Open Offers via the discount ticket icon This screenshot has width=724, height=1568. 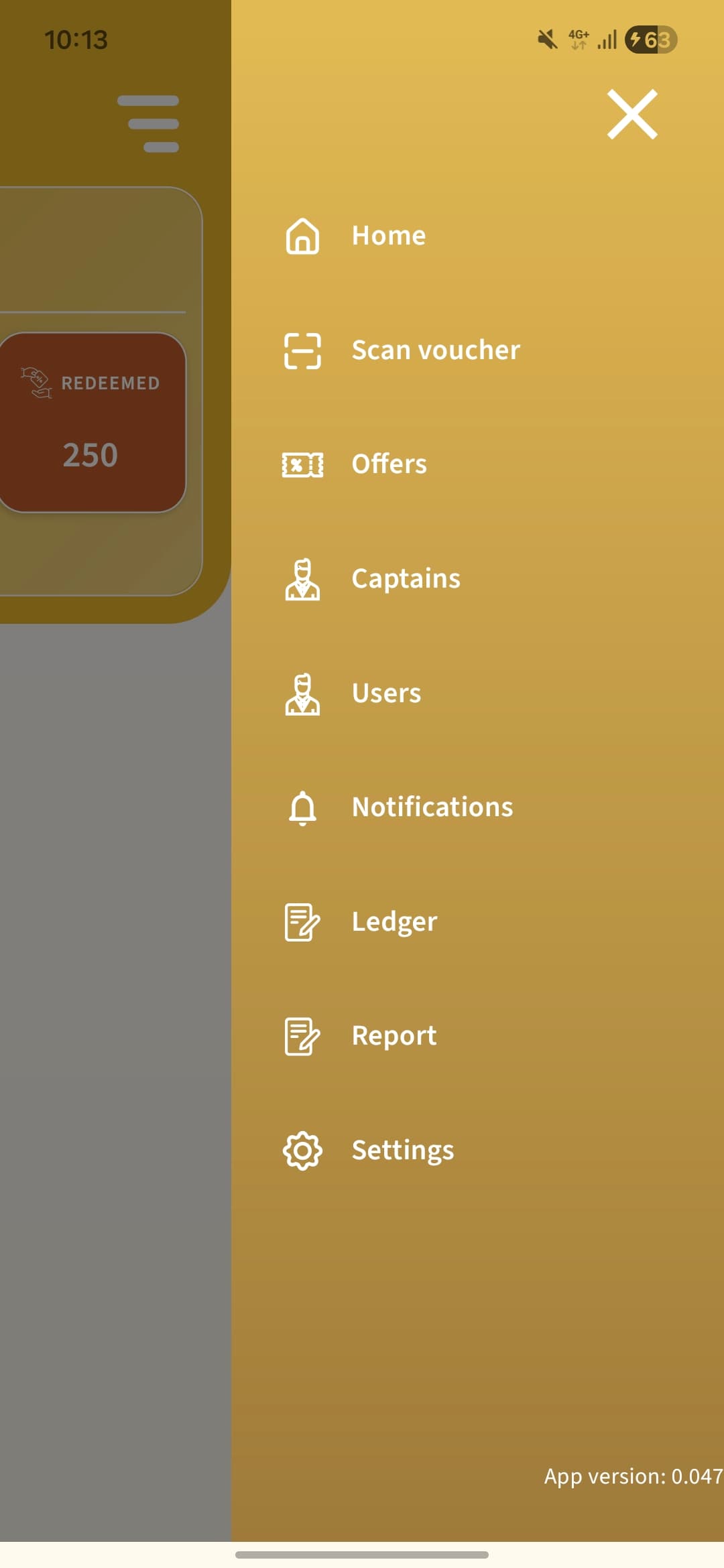[x=302, y=465]
